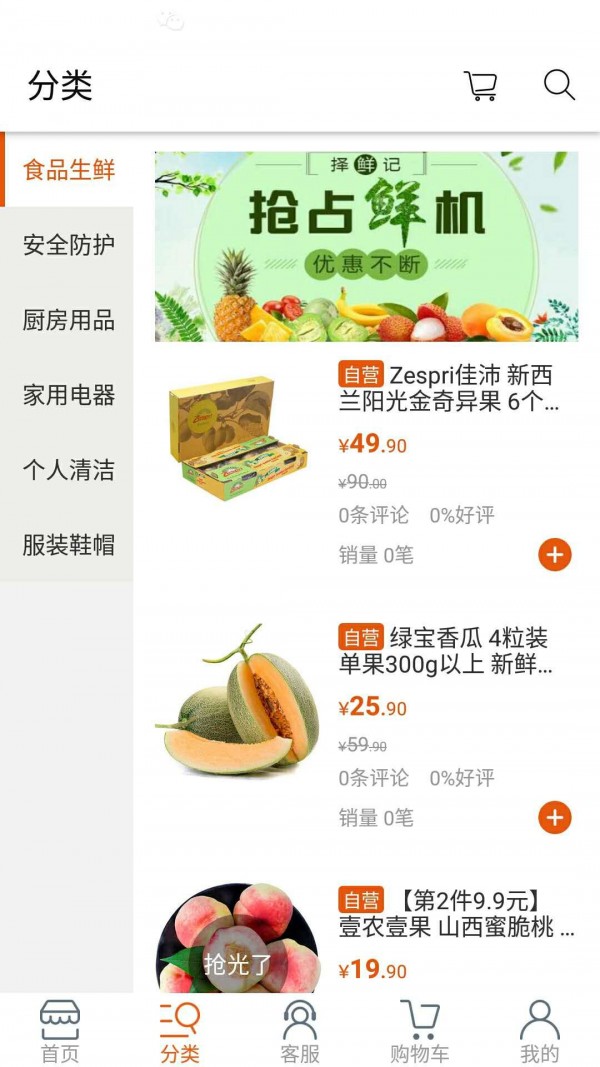Choose the 个人清洁 category
Viewport: 600px width, 1067px height.
pos(69,470)
